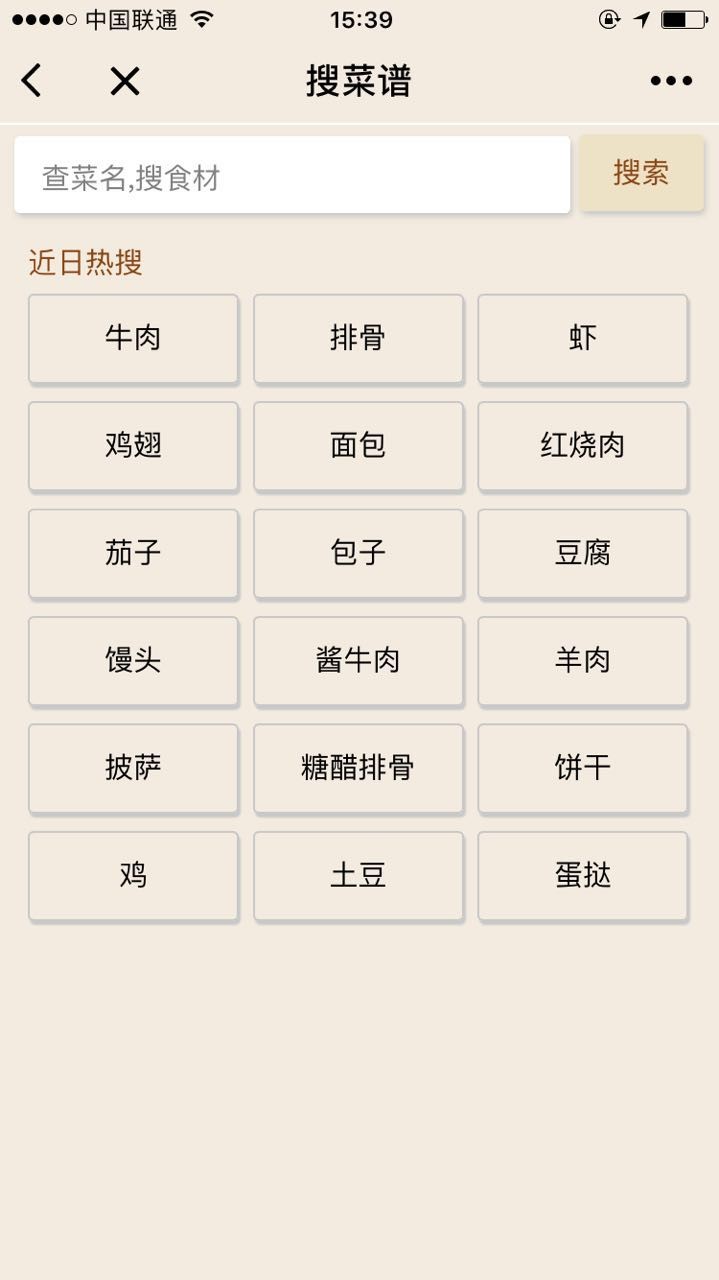Tap the 面包 chip
The height and width of the screenshot is (1280, 719).
pyautogui.click(x=358, y=446)
